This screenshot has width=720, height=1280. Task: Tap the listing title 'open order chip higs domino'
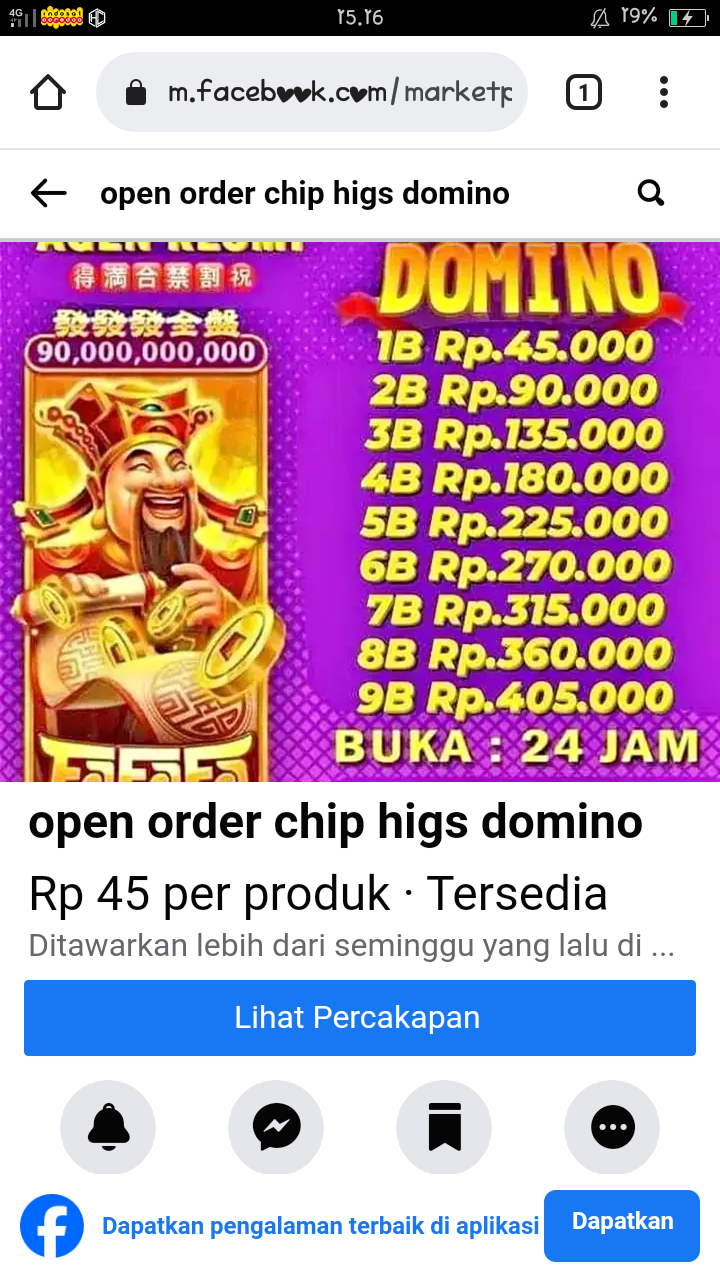click(335, 822)
